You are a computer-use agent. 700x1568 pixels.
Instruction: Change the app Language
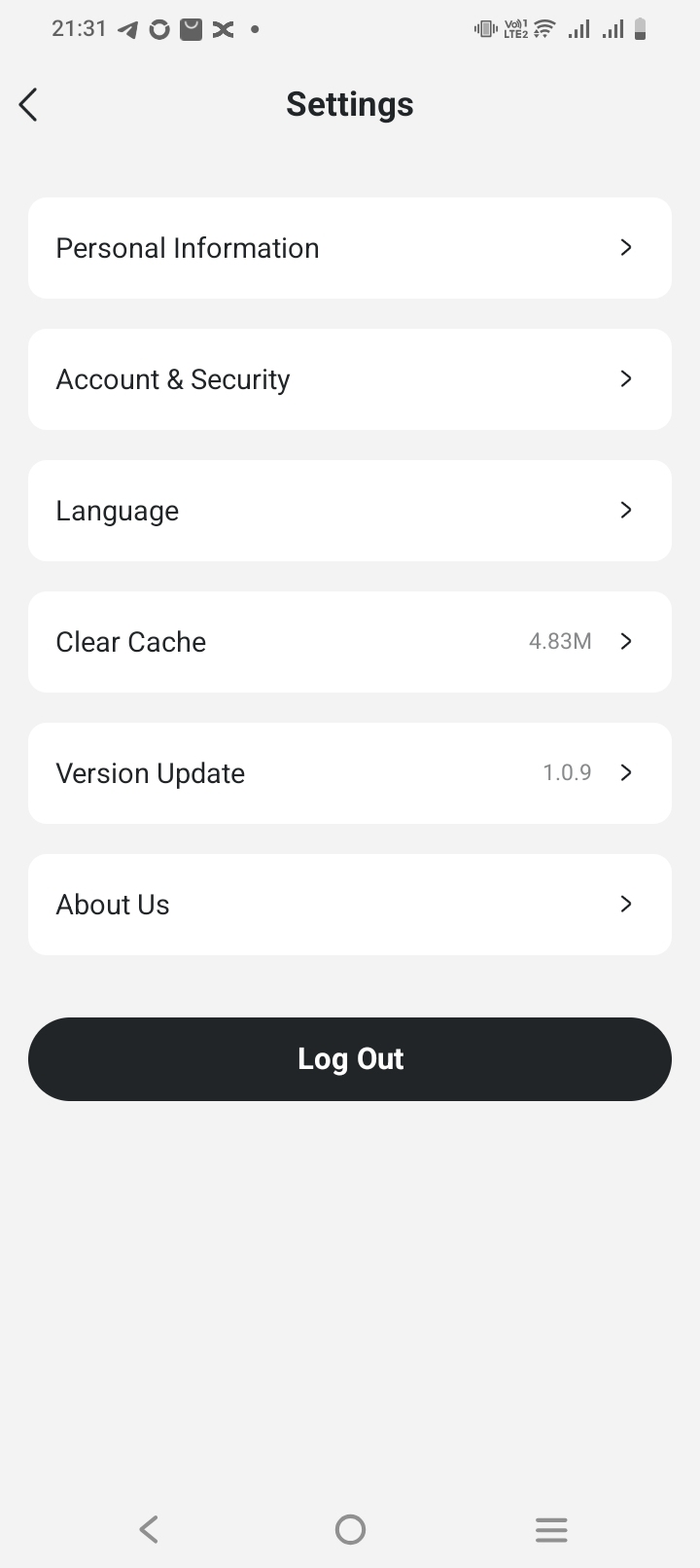point(350,511)
